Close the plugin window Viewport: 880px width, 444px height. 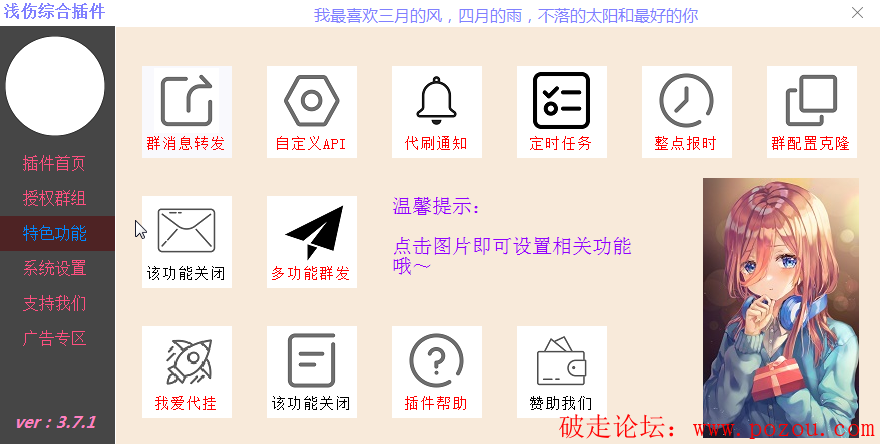point(857,13)
